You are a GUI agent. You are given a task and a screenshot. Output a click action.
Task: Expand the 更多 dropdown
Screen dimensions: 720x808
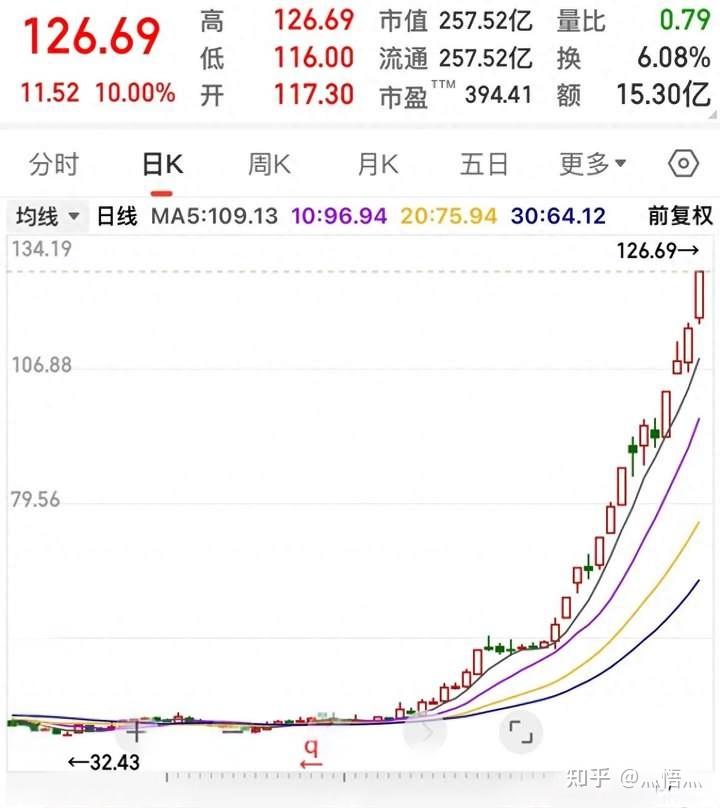pyautogui.click(x=590, y=163)
